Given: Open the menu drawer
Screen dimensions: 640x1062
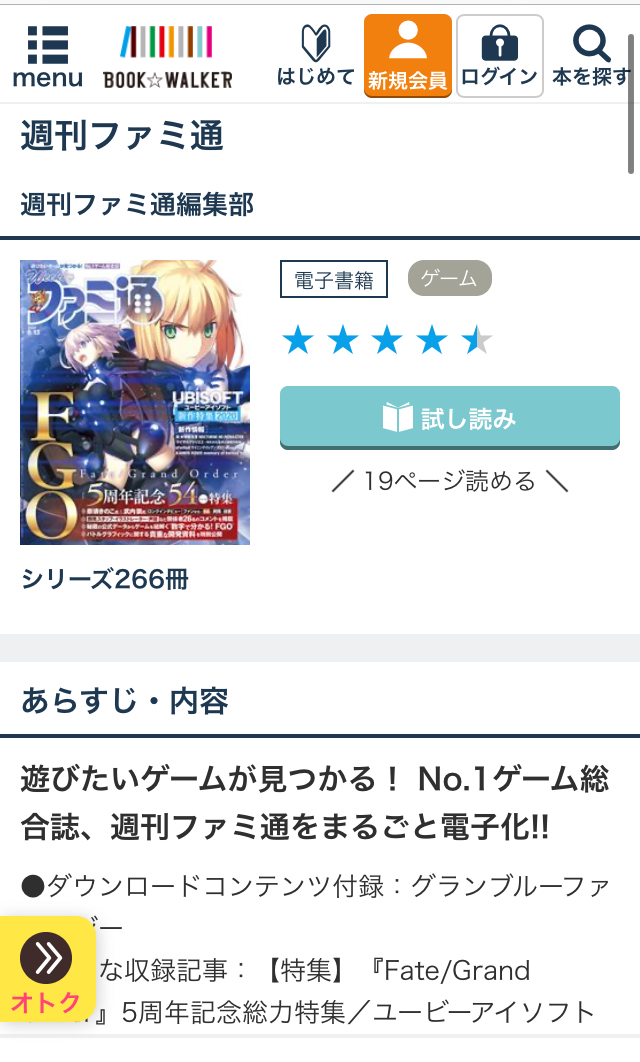Looking at the screenshot, I should (47, 57).
